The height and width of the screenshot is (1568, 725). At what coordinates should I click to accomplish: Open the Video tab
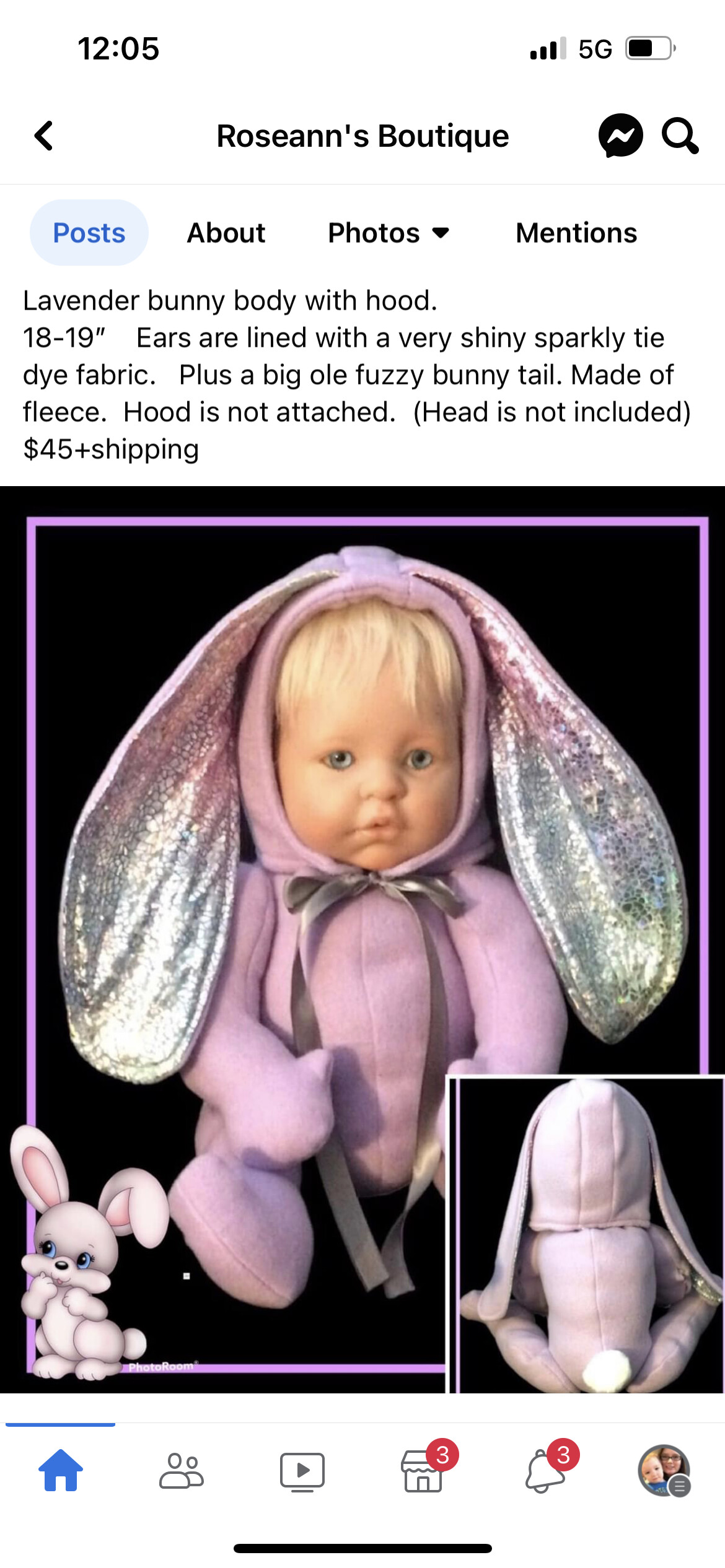pos(302,1471)
